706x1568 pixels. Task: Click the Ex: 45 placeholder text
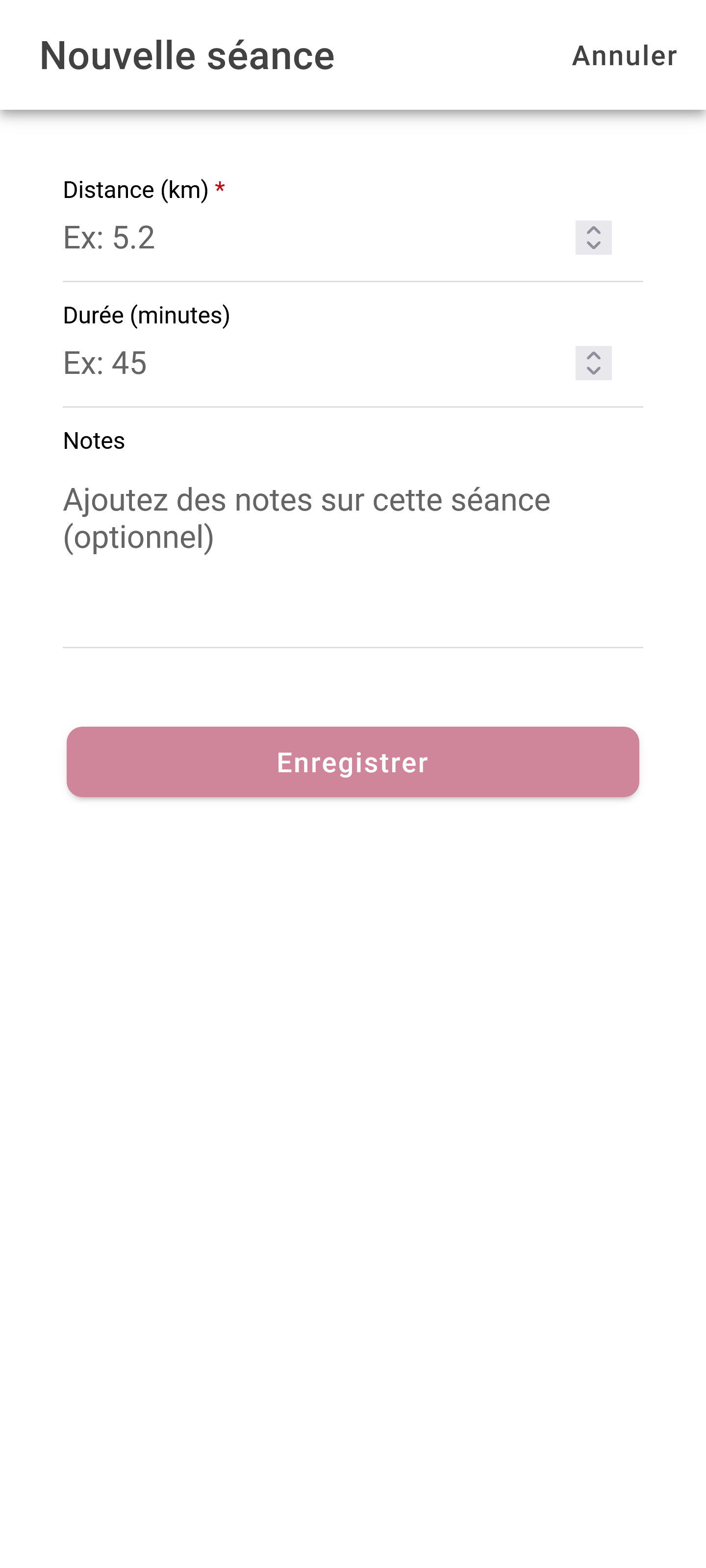[x=105, y=364]
